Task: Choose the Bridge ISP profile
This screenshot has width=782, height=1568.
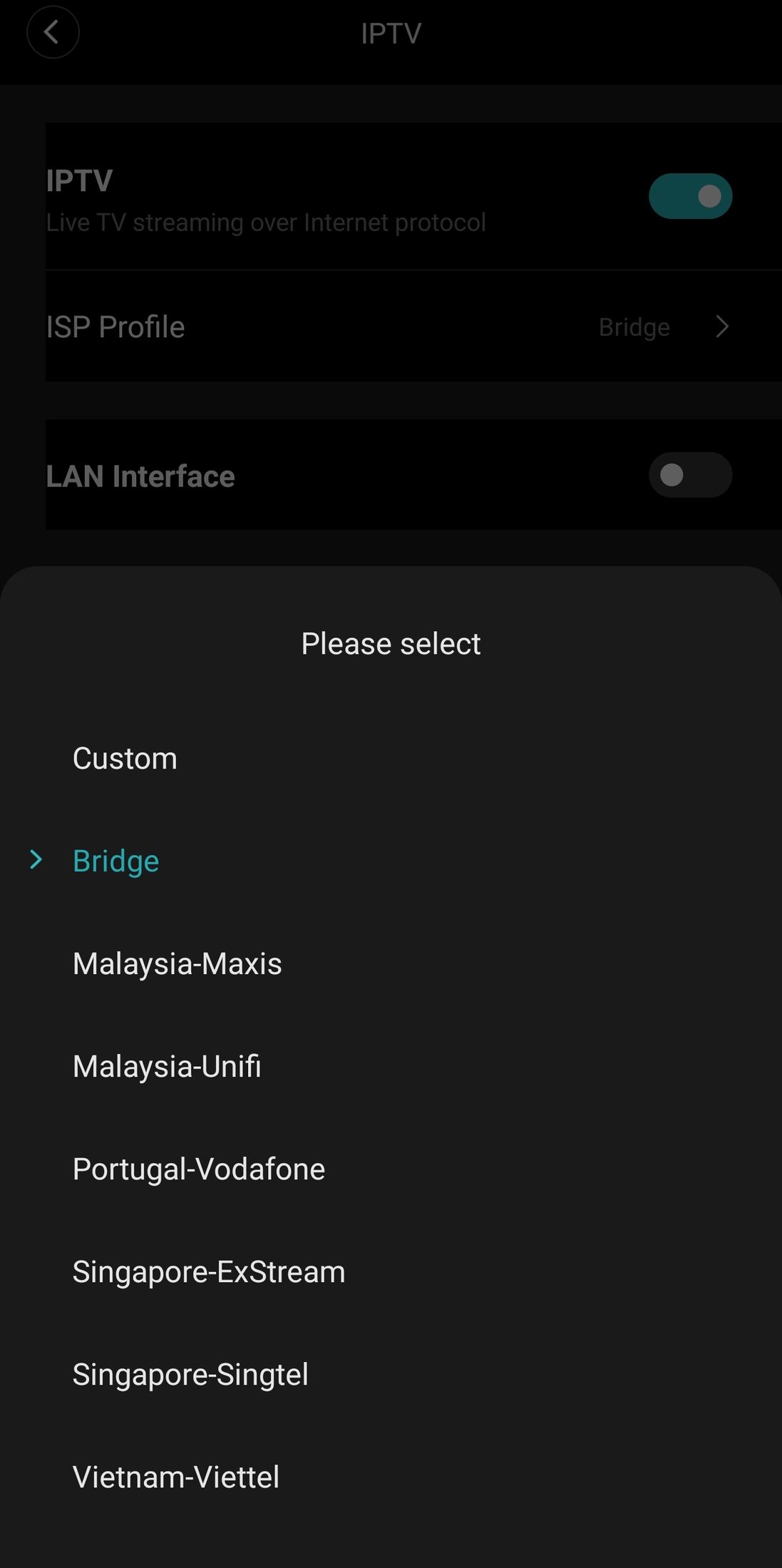Action: (116, 861)
